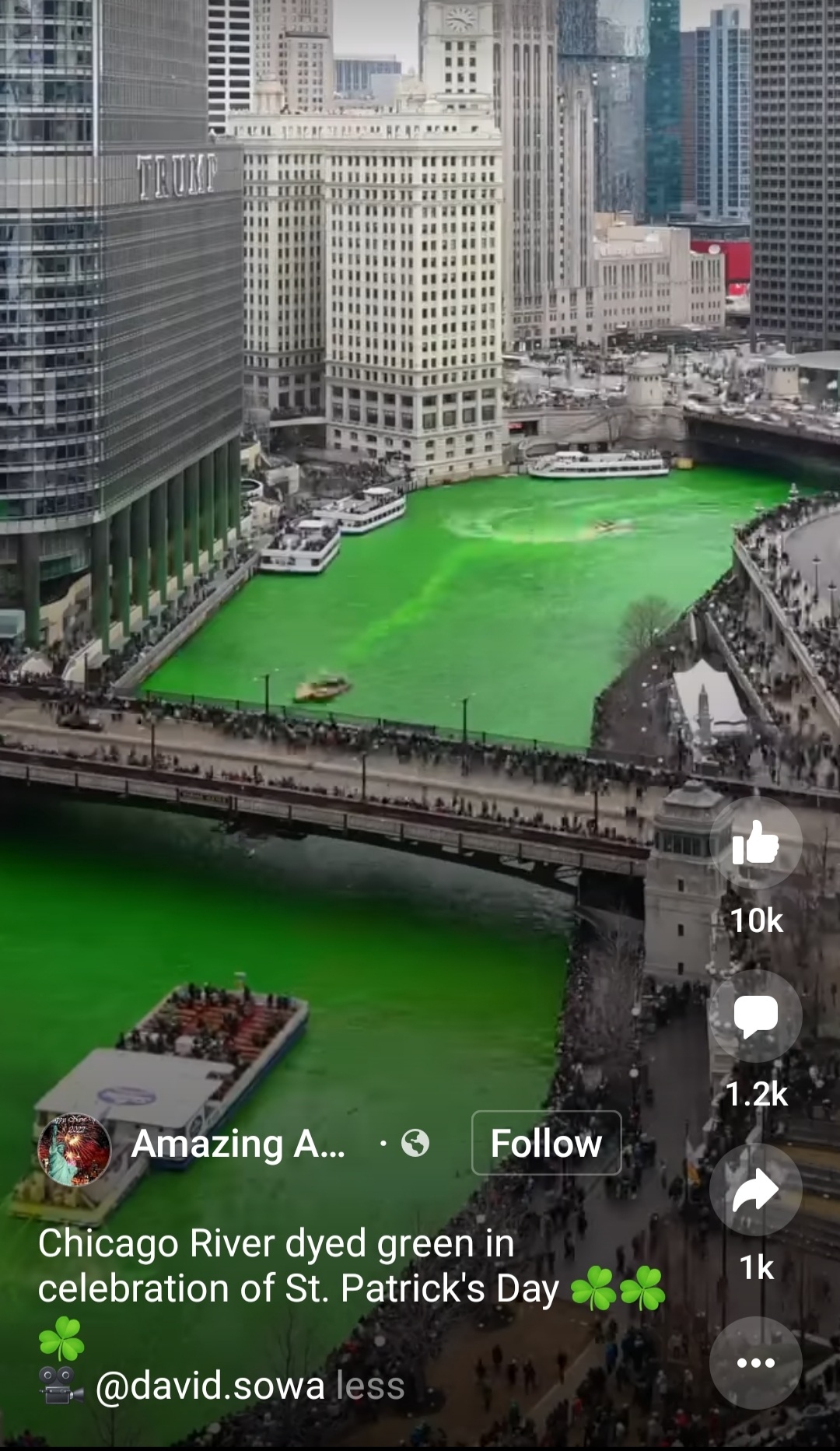Follow the Amazing A... page
840x1451 pixels.
[546, 1143]
